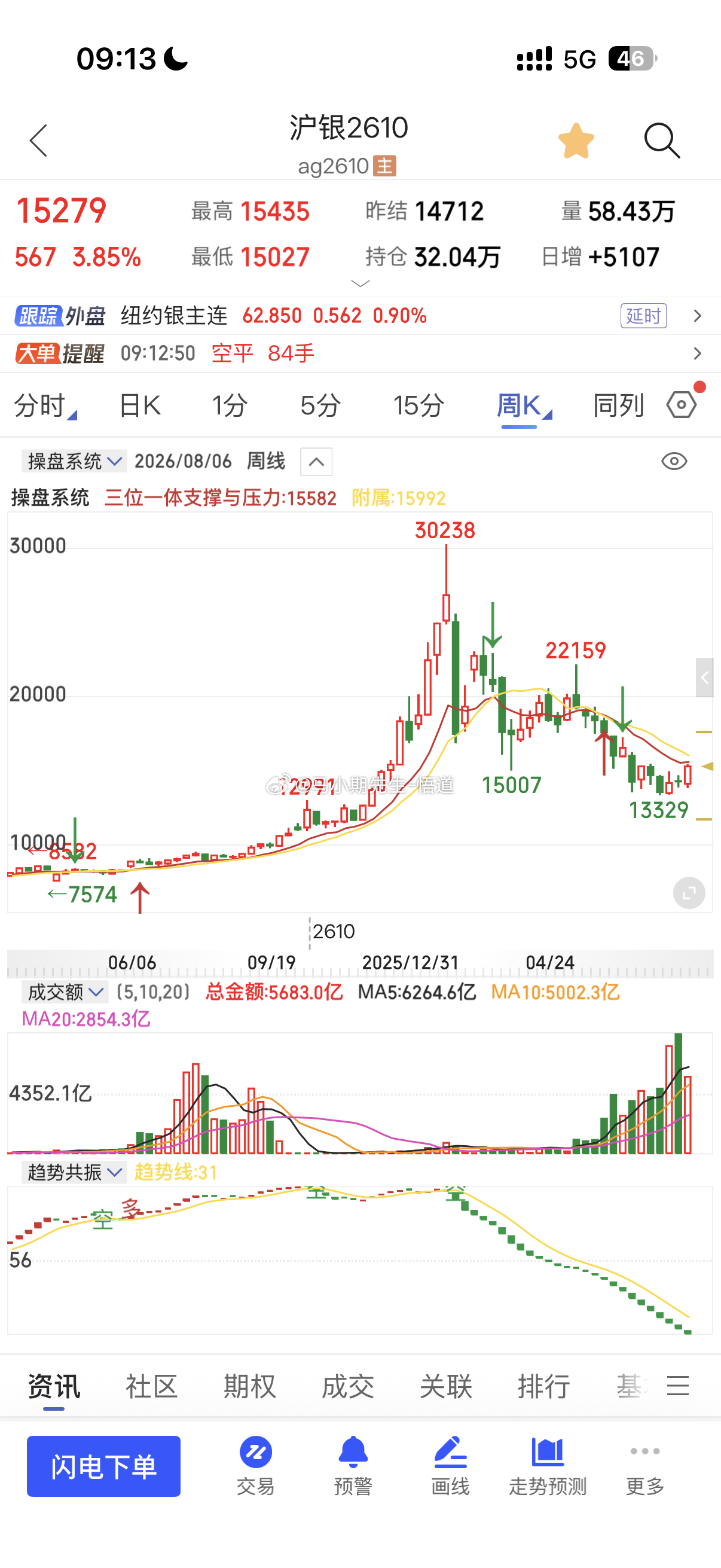Switch to the 15分 chart tab
Viewport: 721px width, 1568px height.
pyautogui.click(x=418, y=405)
